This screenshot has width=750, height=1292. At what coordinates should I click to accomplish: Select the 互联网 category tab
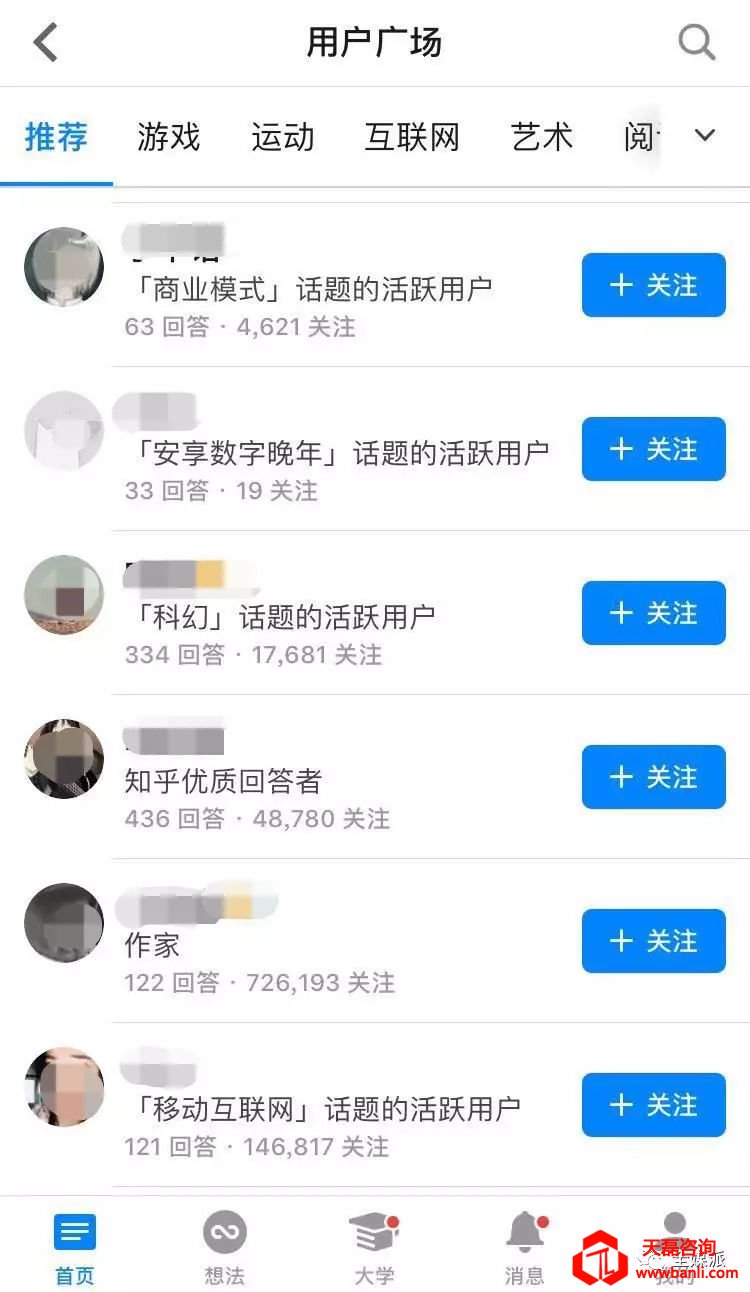[x=412, y=137]
